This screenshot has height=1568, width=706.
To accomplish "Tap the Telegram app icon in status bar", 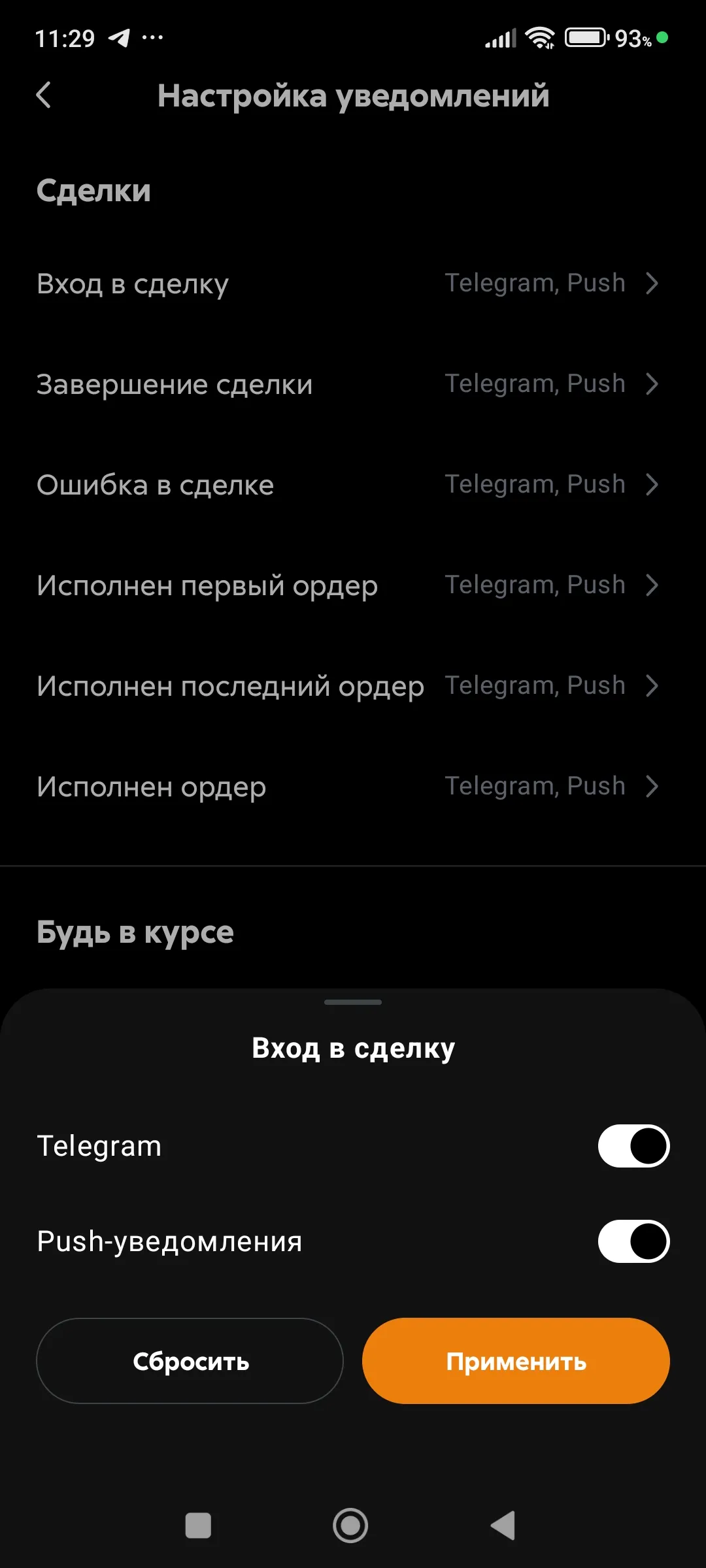I will (119, 37).
